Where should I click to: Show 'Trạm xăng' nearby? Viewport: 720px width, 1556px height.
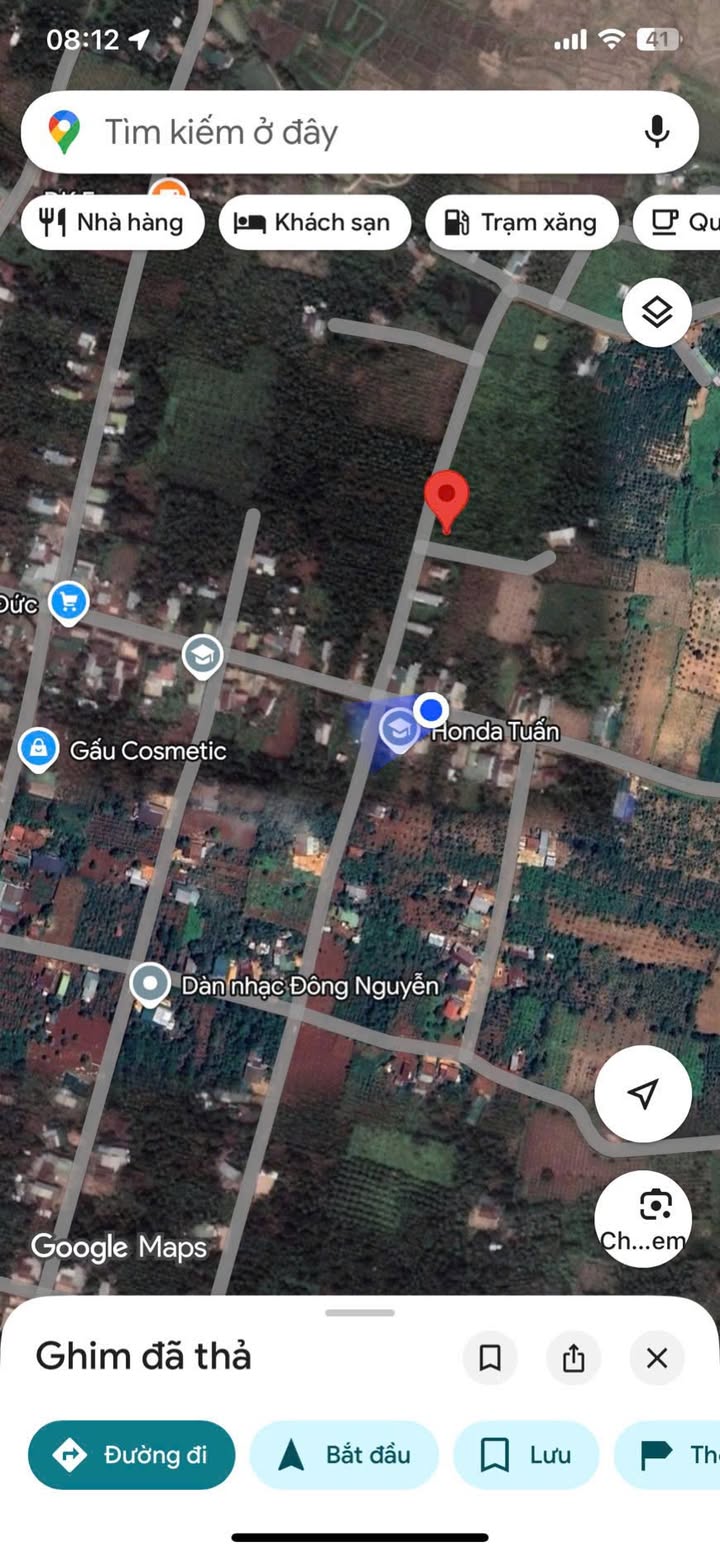click(x=521, y=222)
